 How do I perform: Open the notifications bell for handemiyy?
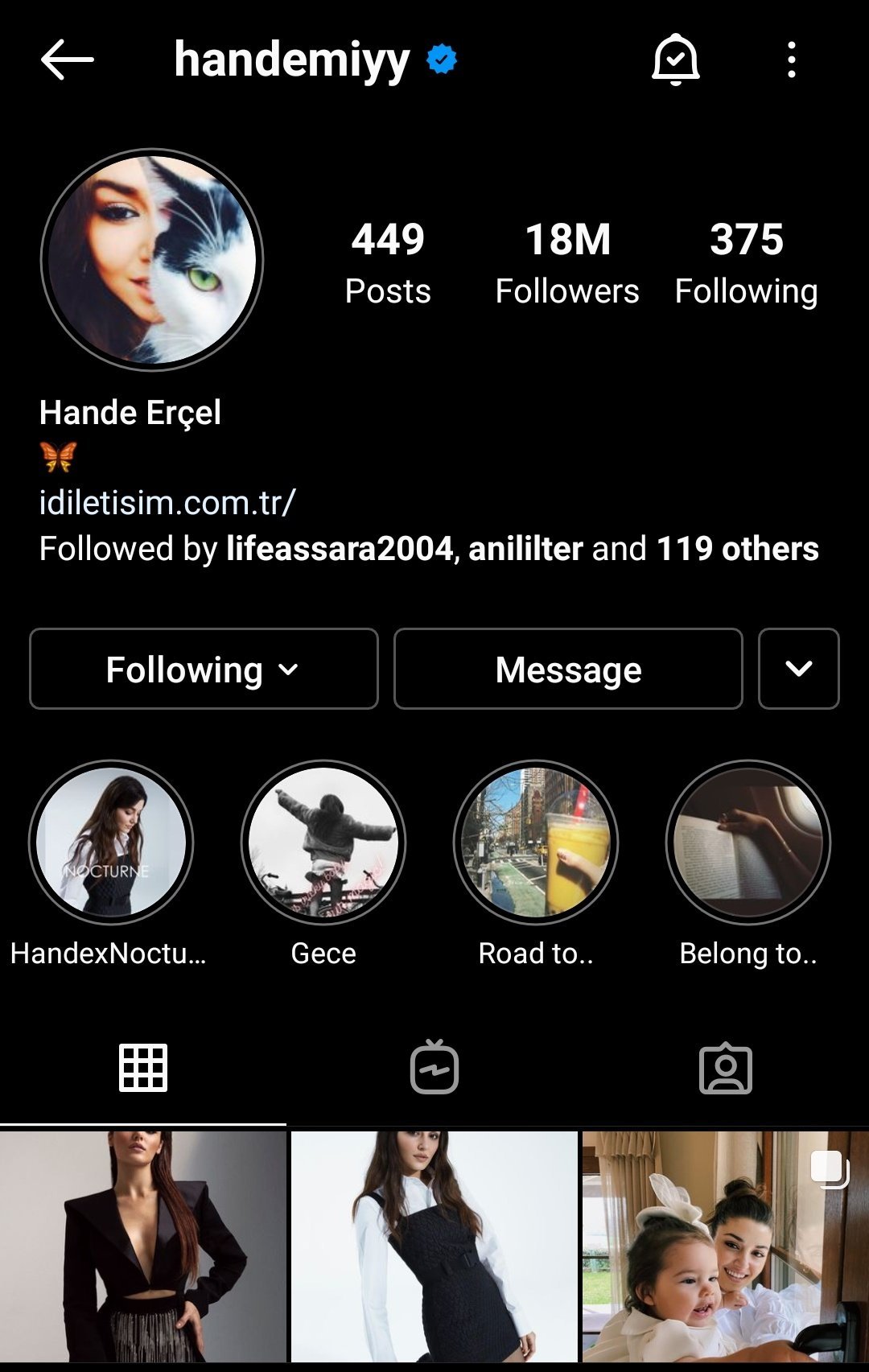(675, 60)
